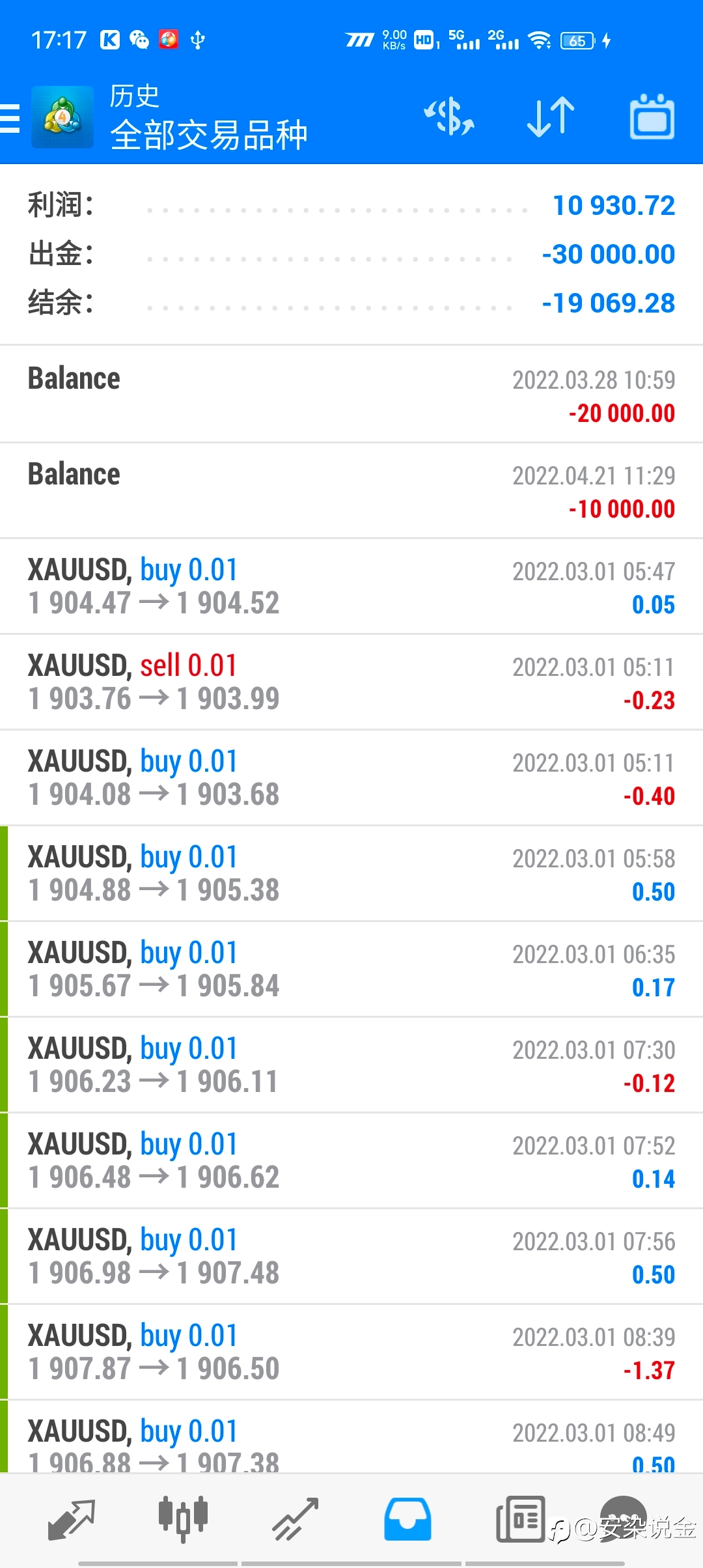Tap the sort arrows icon

[551, 117]
